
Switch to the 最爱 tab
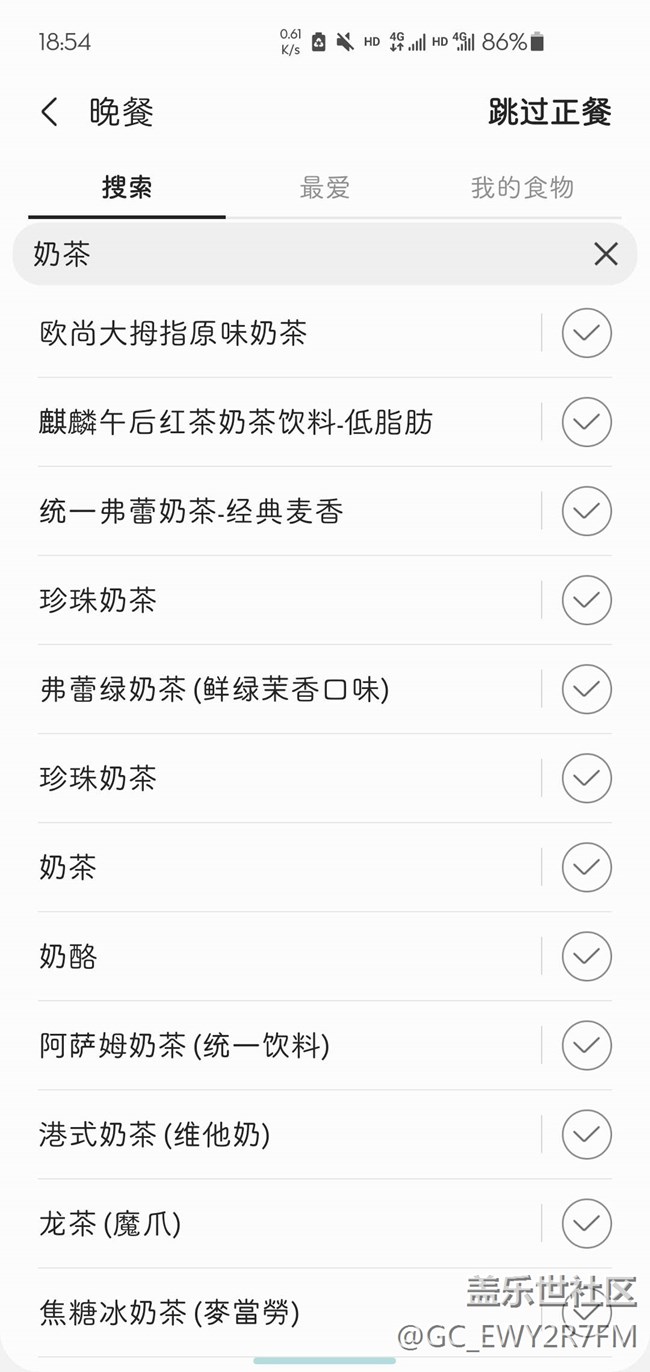(324, 188)
